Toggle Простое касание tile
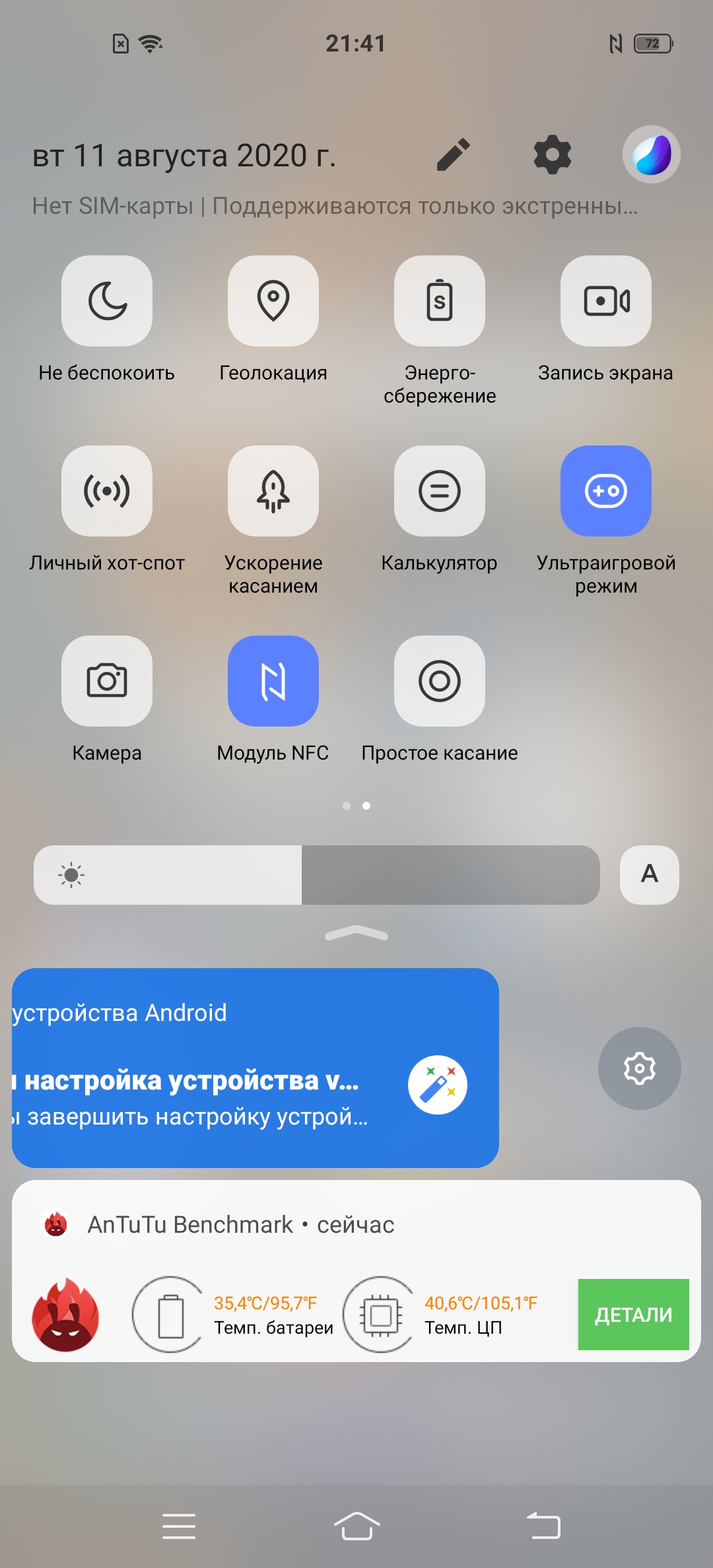This screenshot has height=1568, width=713. (440, 681)
